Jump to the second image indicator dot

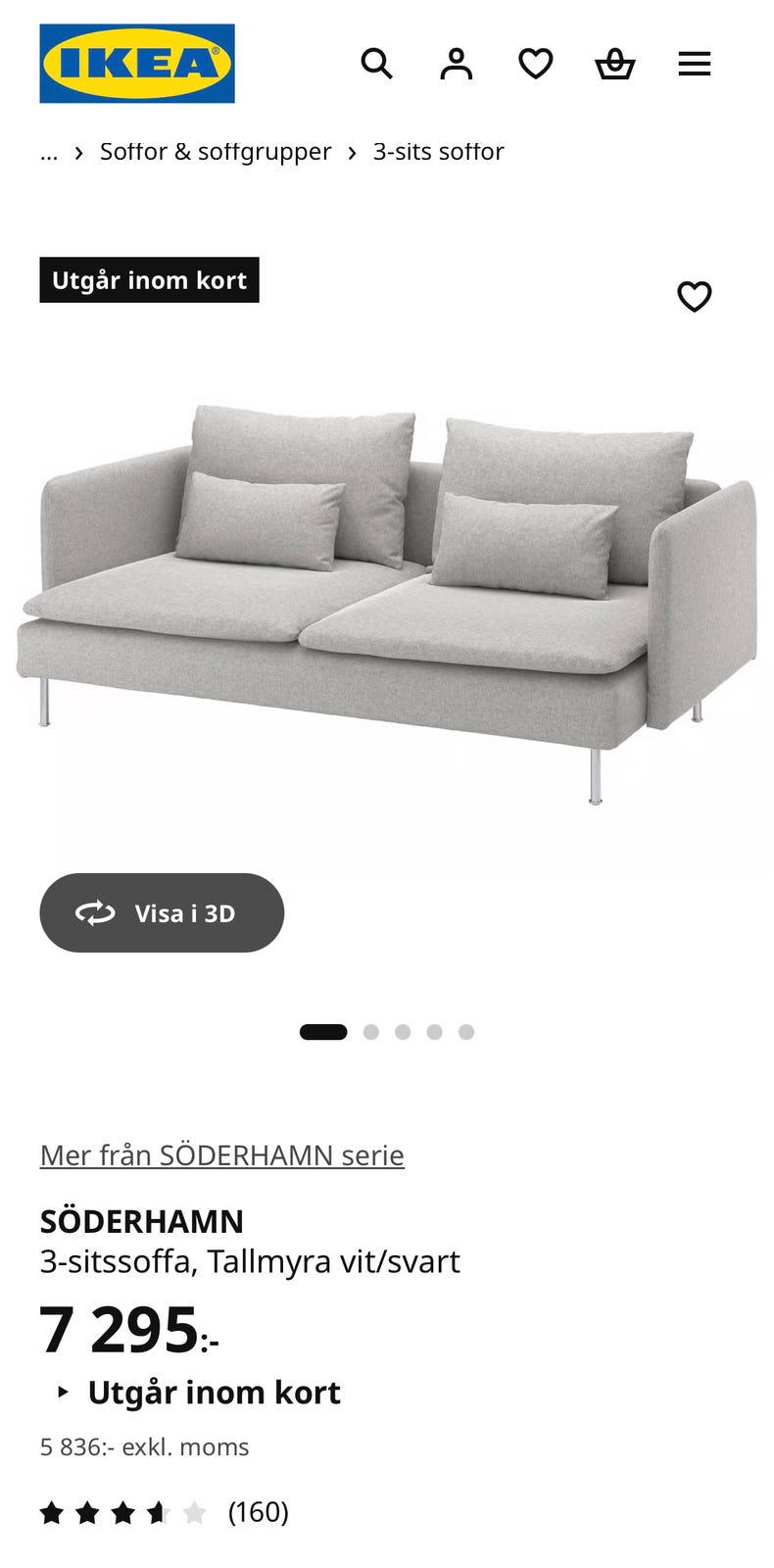pos(370,1032)
